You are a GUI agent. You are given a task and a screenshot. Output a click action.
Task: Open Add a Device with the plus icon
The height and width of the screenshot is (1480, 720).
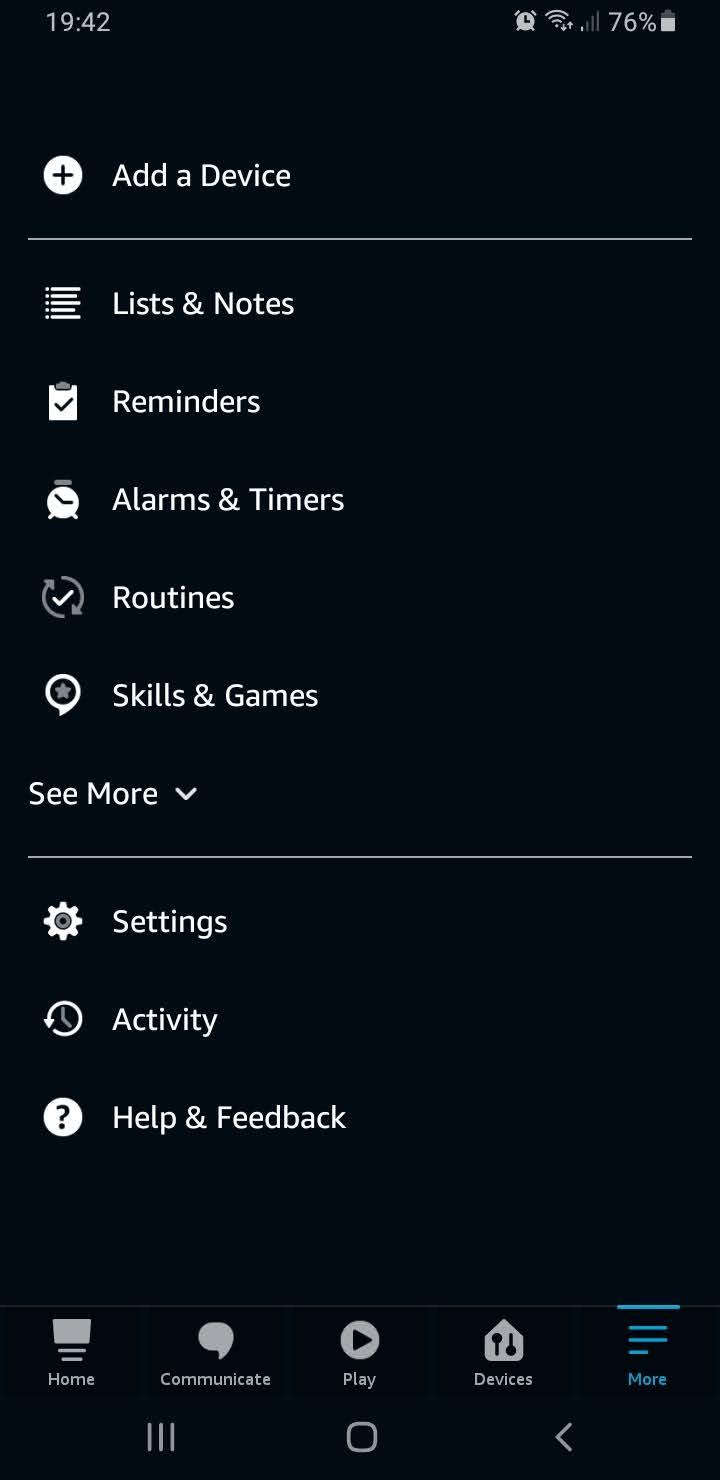[62, 175]
